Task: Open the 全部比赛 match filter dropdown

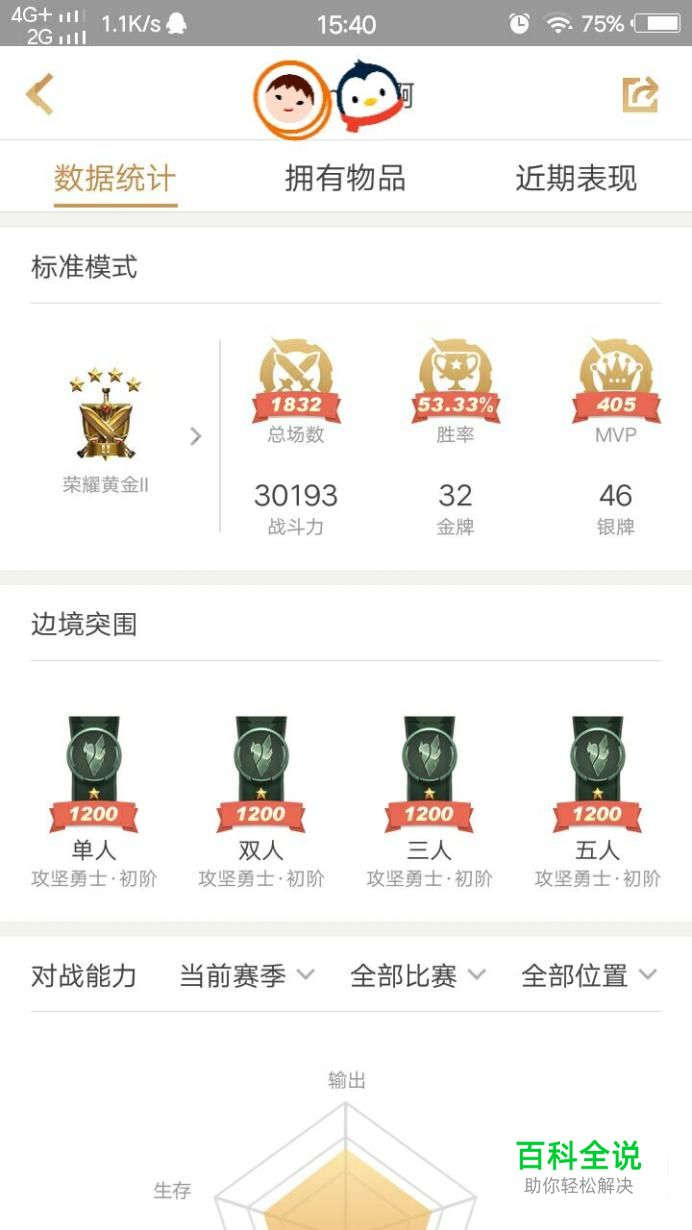Action: 418,976
